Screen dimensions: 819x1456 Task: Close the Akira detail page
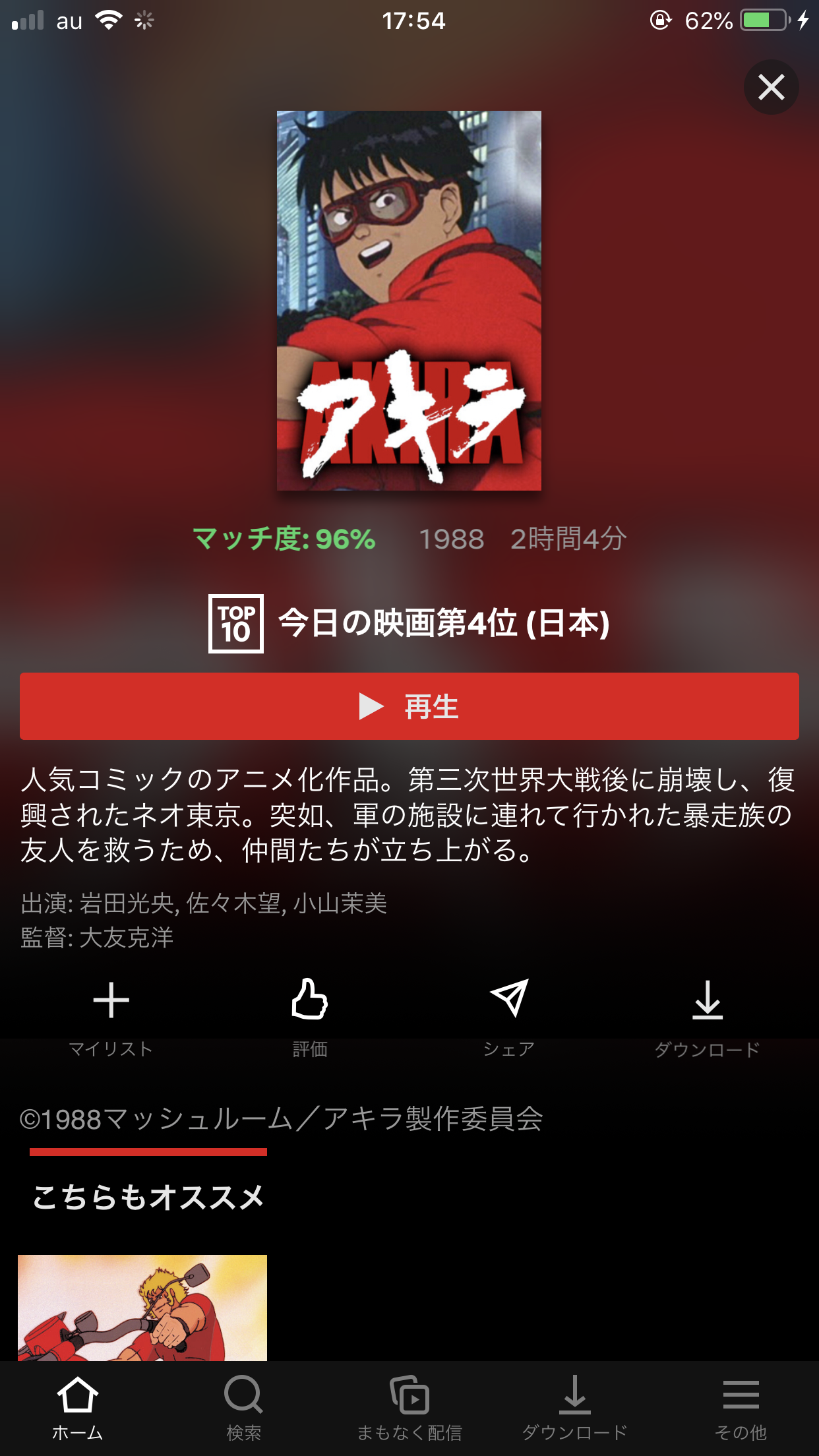click(771, 87)
